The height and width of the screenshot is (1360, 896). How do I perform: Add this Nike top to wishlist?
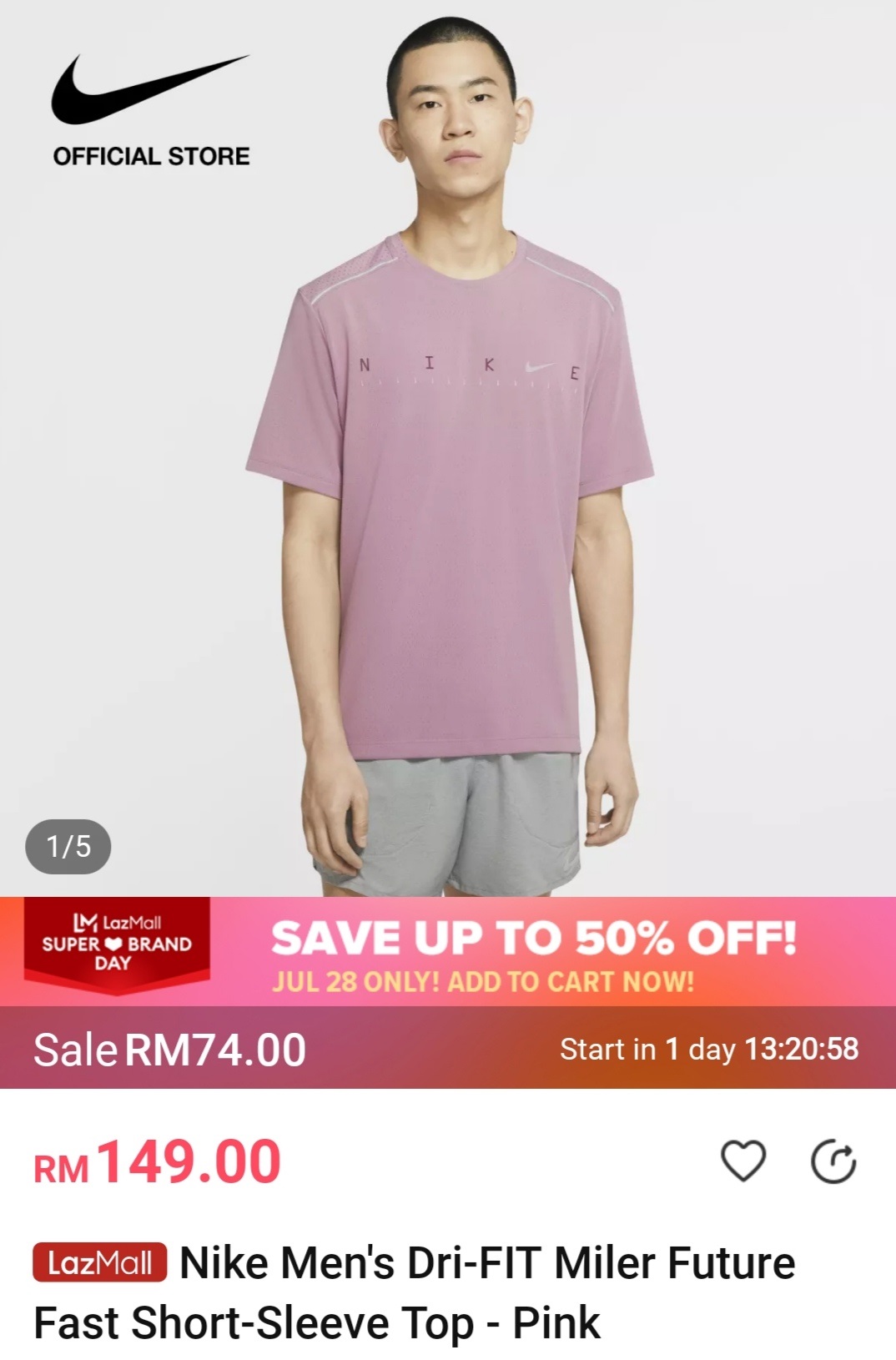point(742,1161)
